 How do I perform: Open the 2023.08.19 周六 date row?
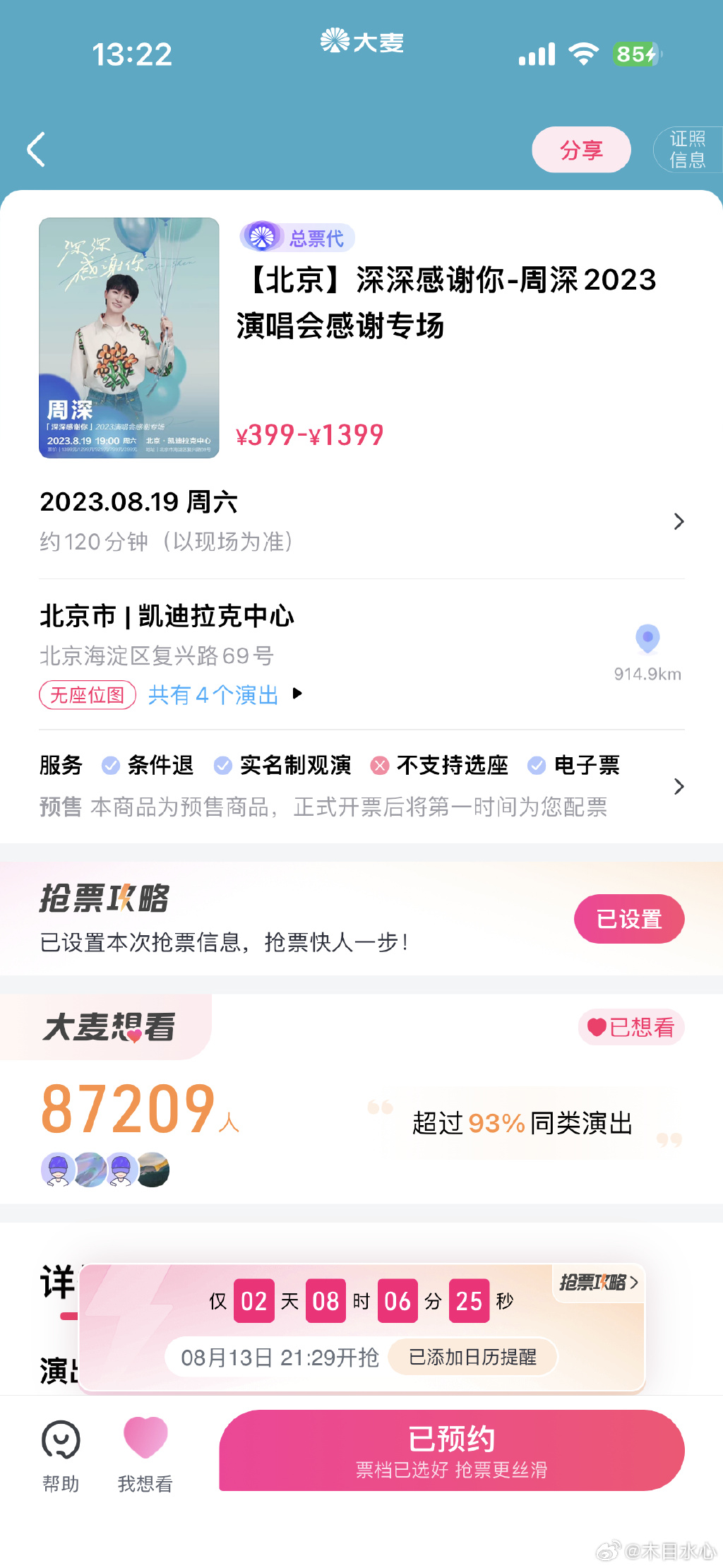click(x=361, y=521)
